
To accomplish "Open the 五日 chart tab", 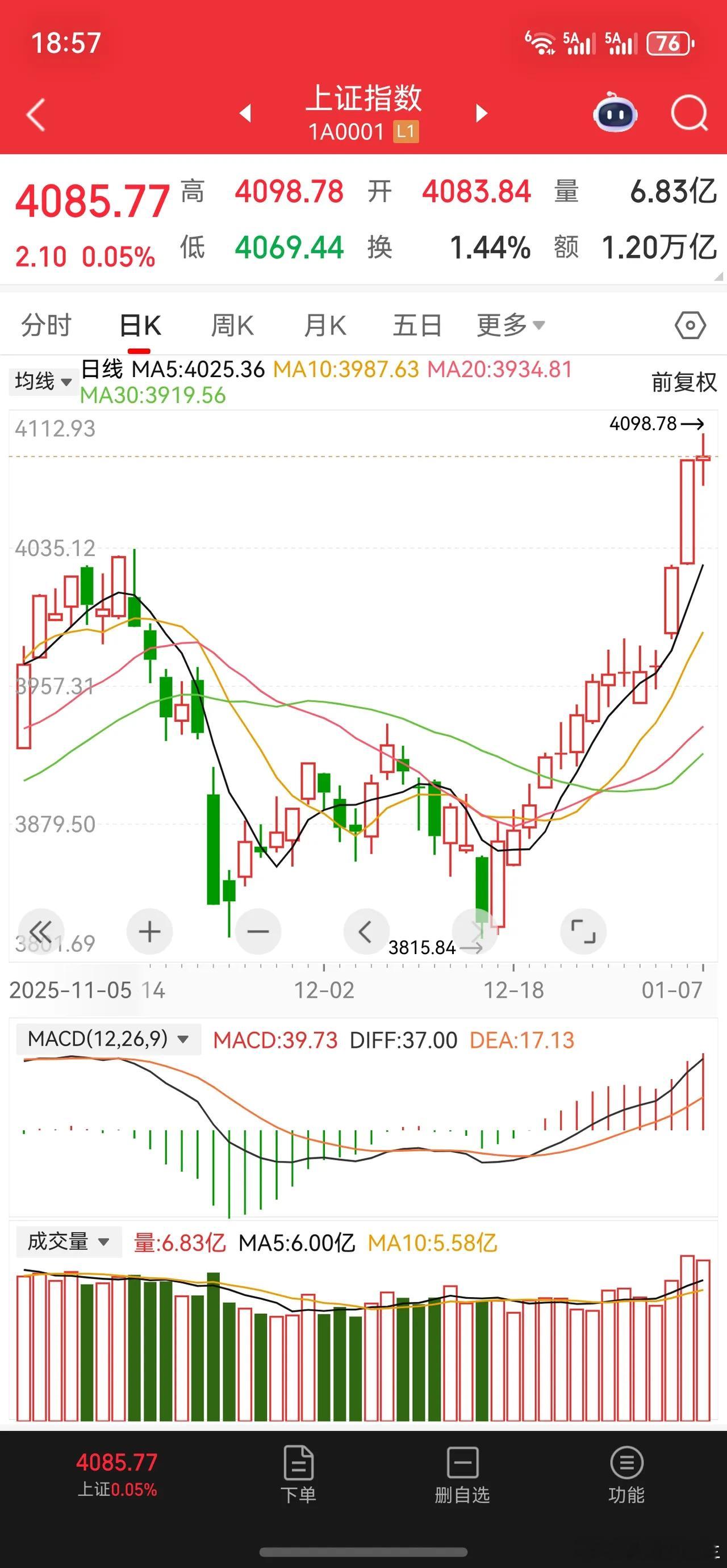I will (417, 325).
